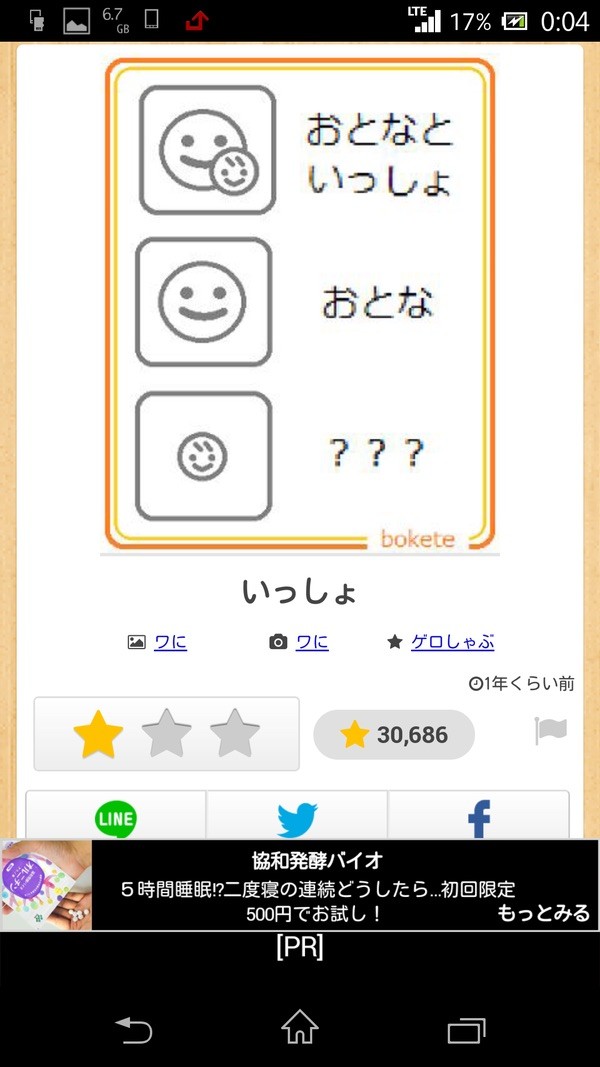Open the ワニ link beside the picture icon
The height and width of the screenshot is (1067, 600).
tap(170, 642)
